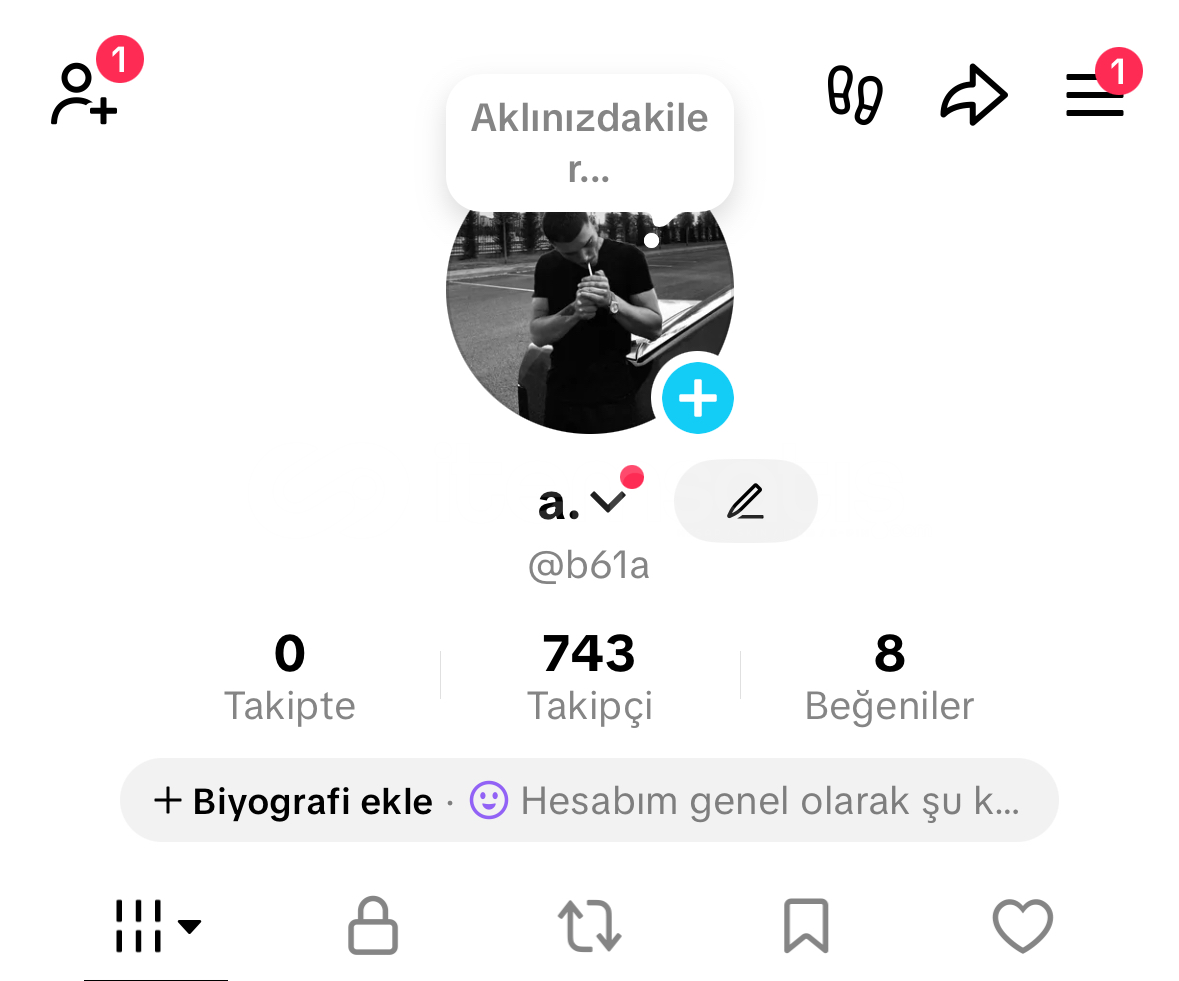Open the profile views footprints icon
Screen dimensions: 1179x981
tap(855, 95)
